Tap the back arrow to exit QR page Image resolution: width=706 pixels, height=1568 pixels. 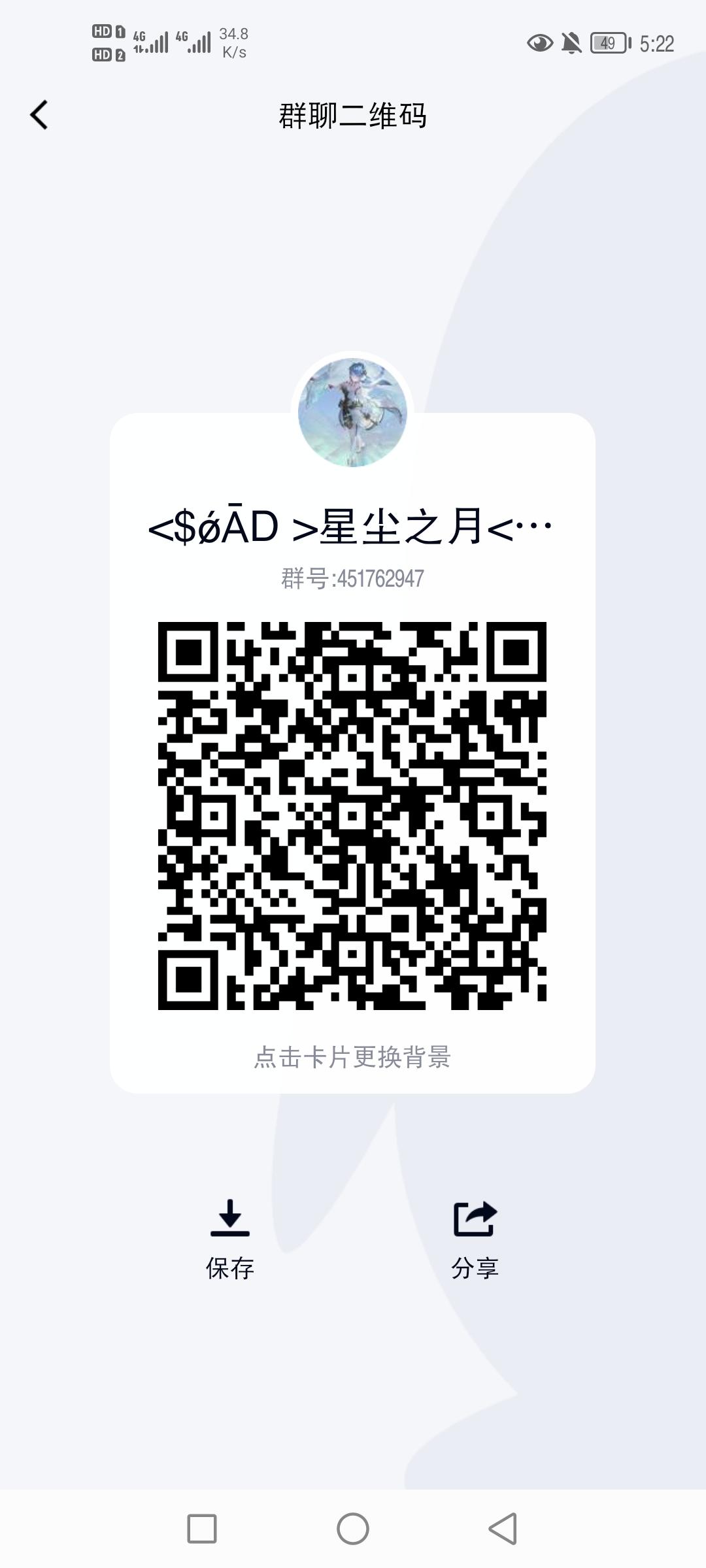41,114
